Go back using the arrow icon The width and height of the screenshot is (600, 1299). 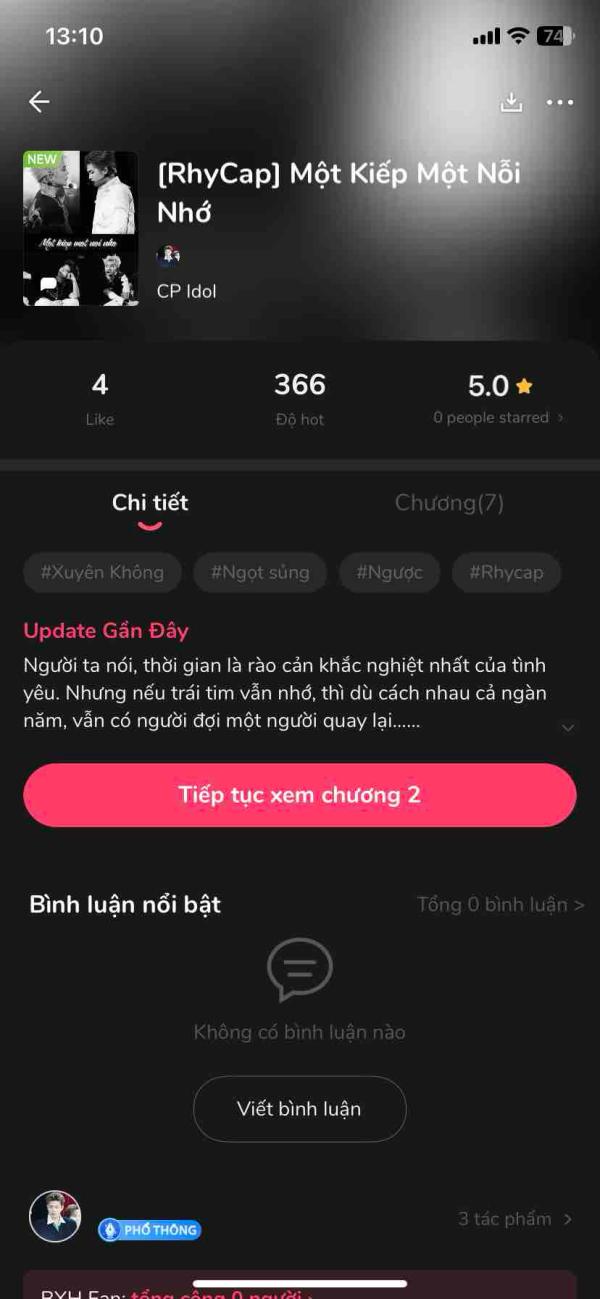tap(39, 102)
